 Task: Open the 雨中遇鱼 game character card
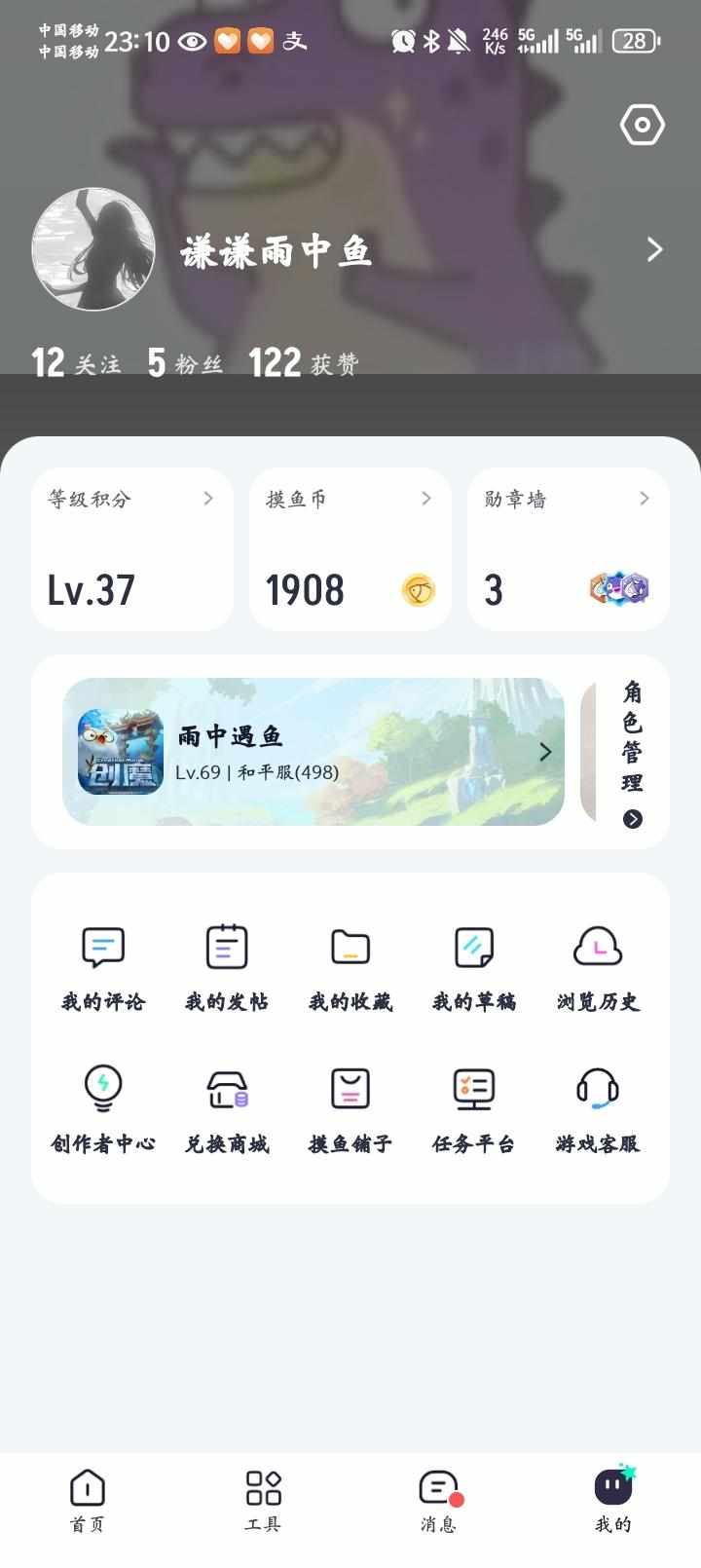point(314,752)
